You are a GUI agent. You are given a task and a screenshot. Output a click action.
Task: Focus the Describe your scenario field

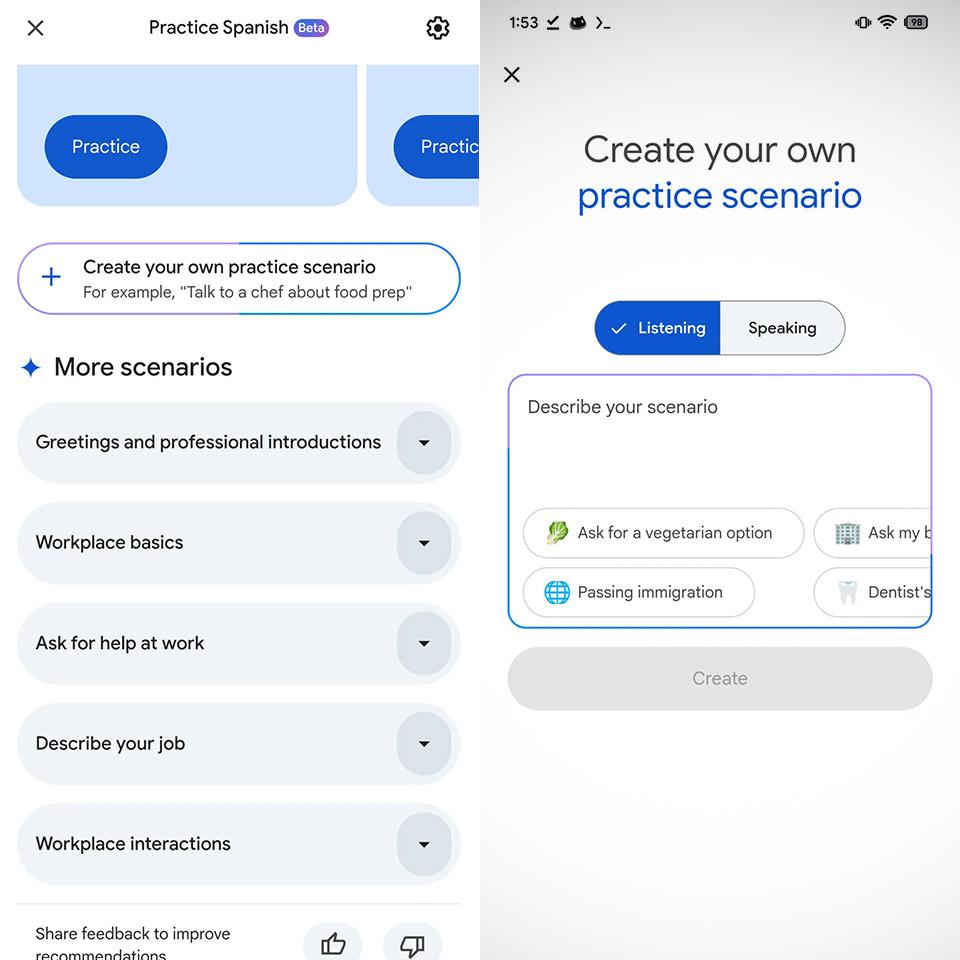click(x=720, y=440)
